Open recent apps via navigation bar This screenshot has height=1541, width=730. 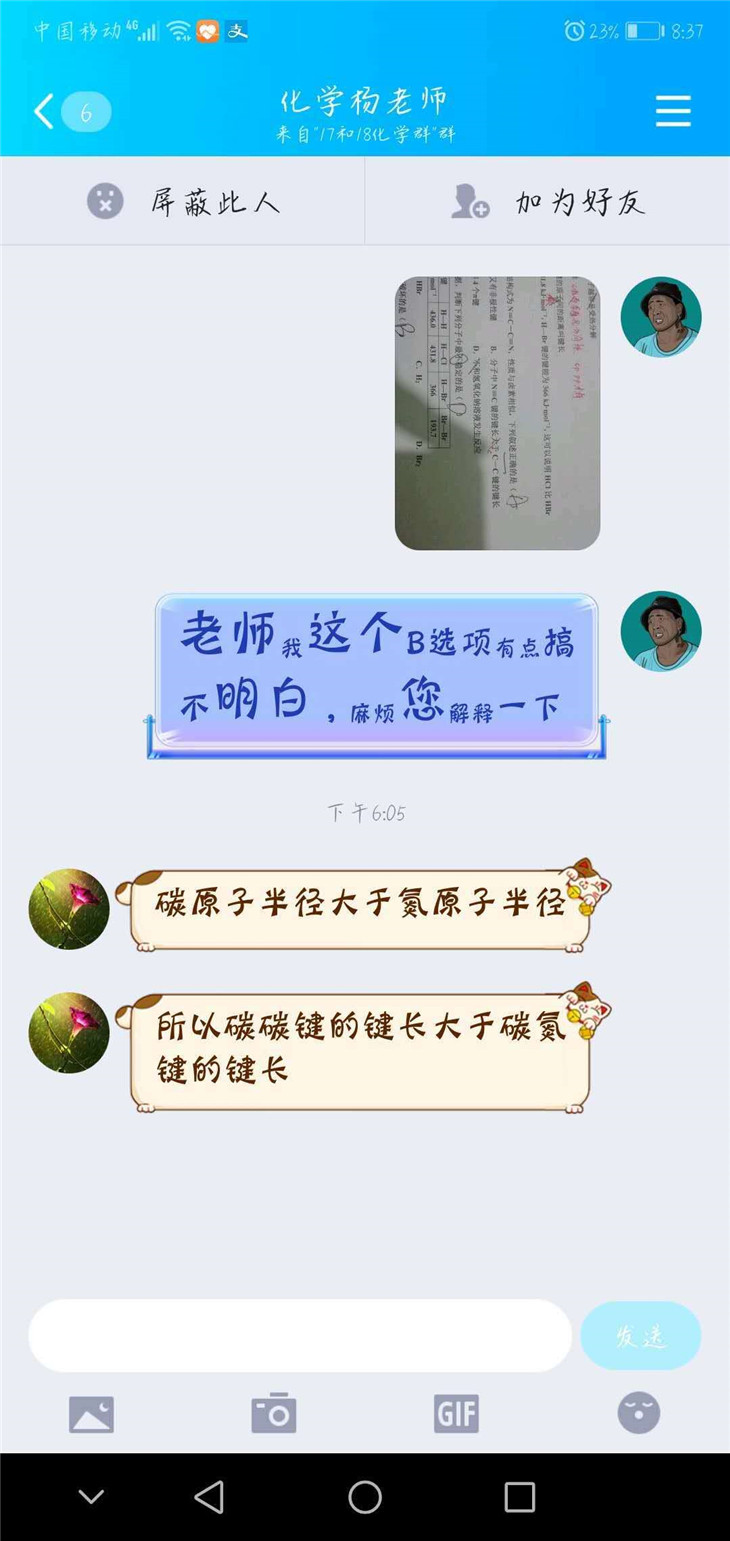[x=519, y=1497]
